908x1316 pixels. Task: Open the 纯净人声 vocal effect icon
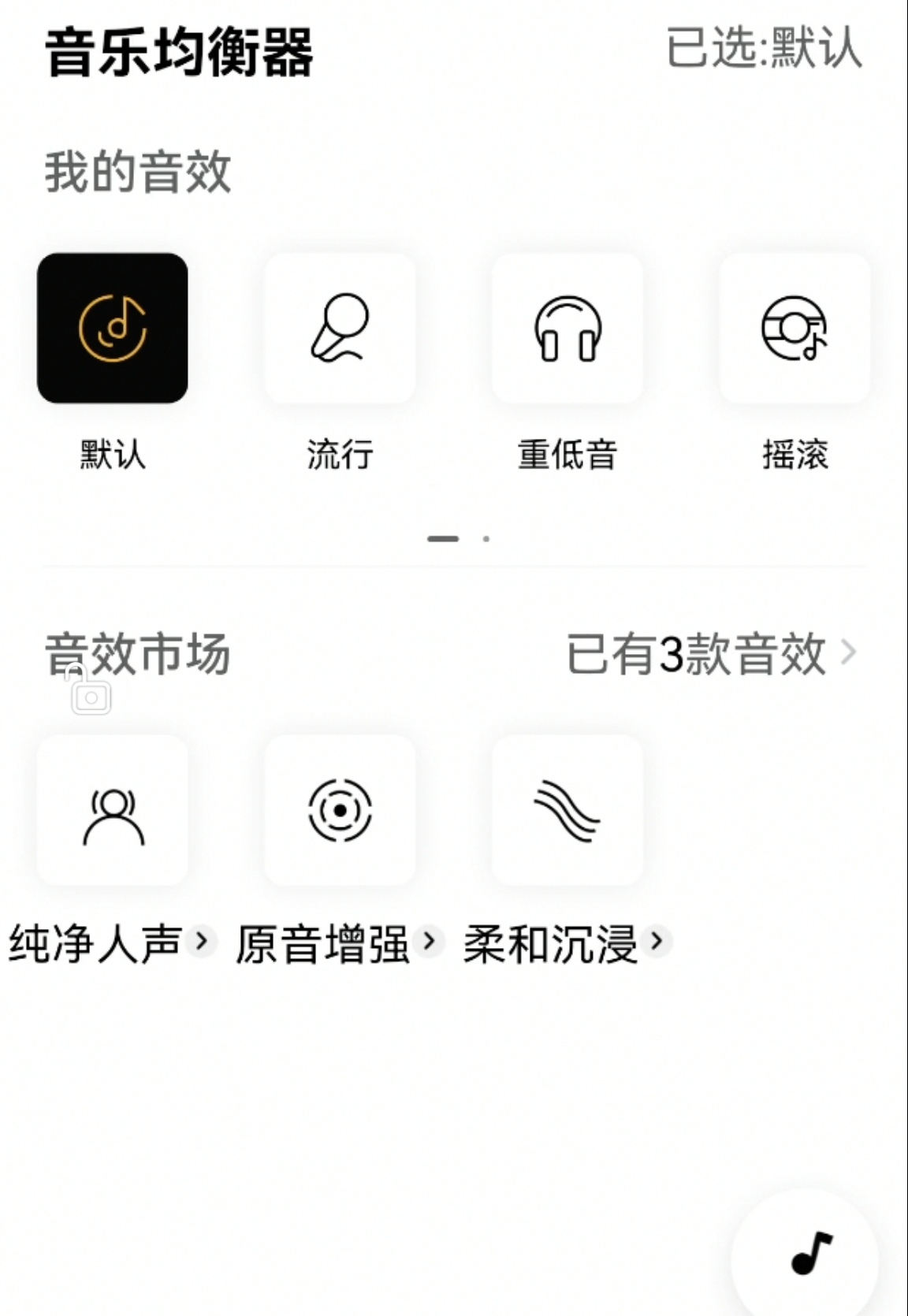coord(113,812)
